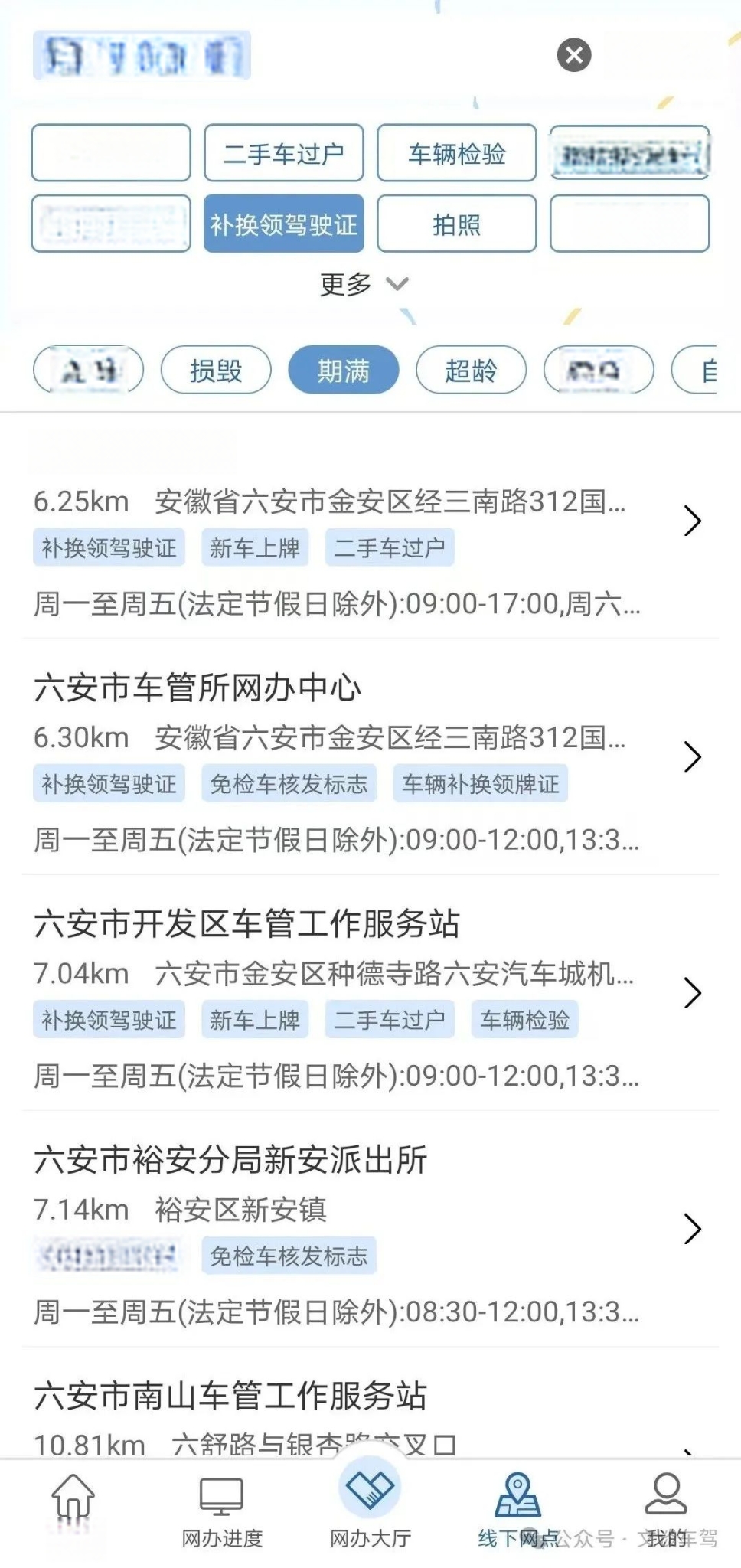View 六安市裕安分局新安派出所 outlet
This screenshot has width=741, height=1568.
point(370,1230)
